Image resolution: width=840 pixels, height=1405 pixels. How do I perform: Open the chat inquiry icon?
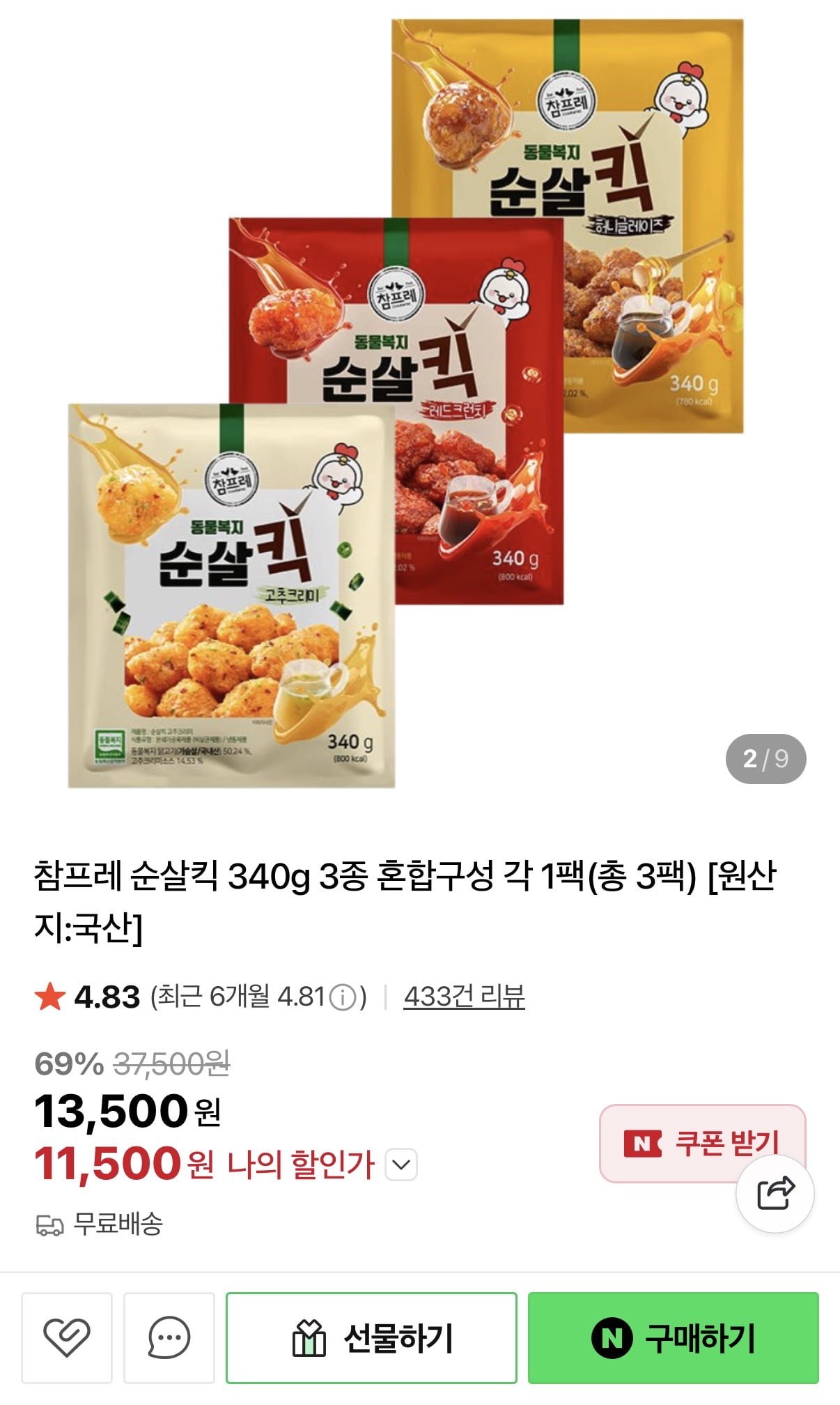pyautogui.click(x=169, y=1337)
